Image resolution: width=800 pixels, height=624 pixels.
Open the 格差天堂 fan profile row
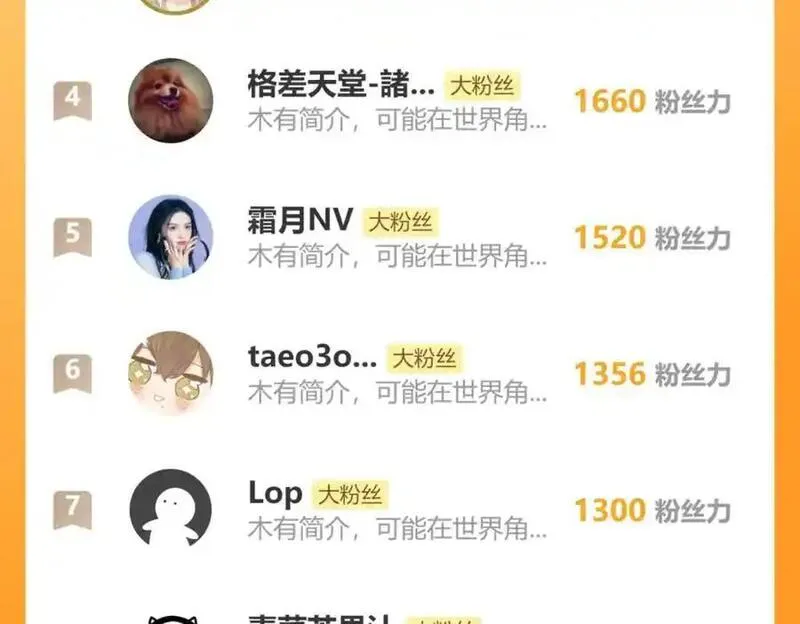[340, 83]
